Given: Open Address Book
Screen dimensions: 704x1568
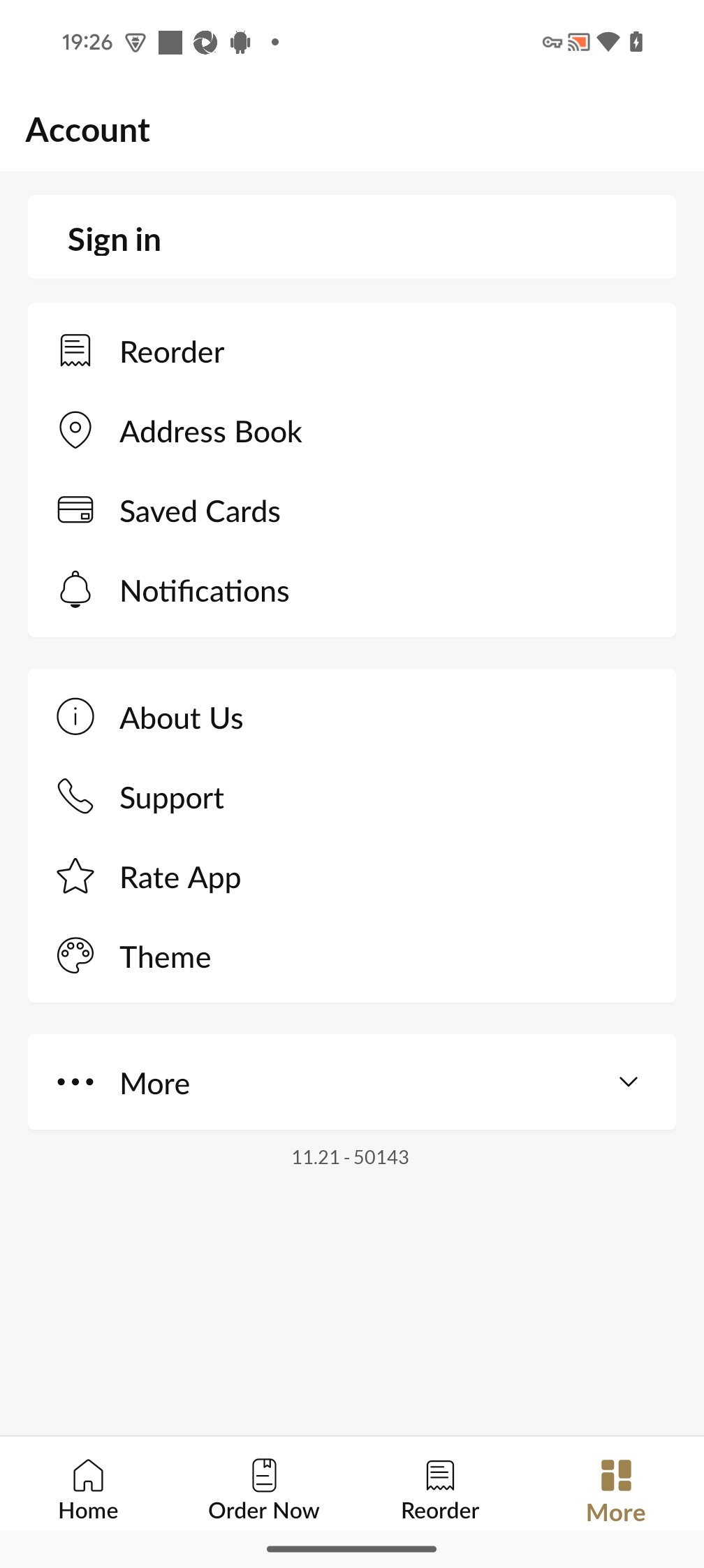Looking at the screenshot, I should (x=352, y=431).
